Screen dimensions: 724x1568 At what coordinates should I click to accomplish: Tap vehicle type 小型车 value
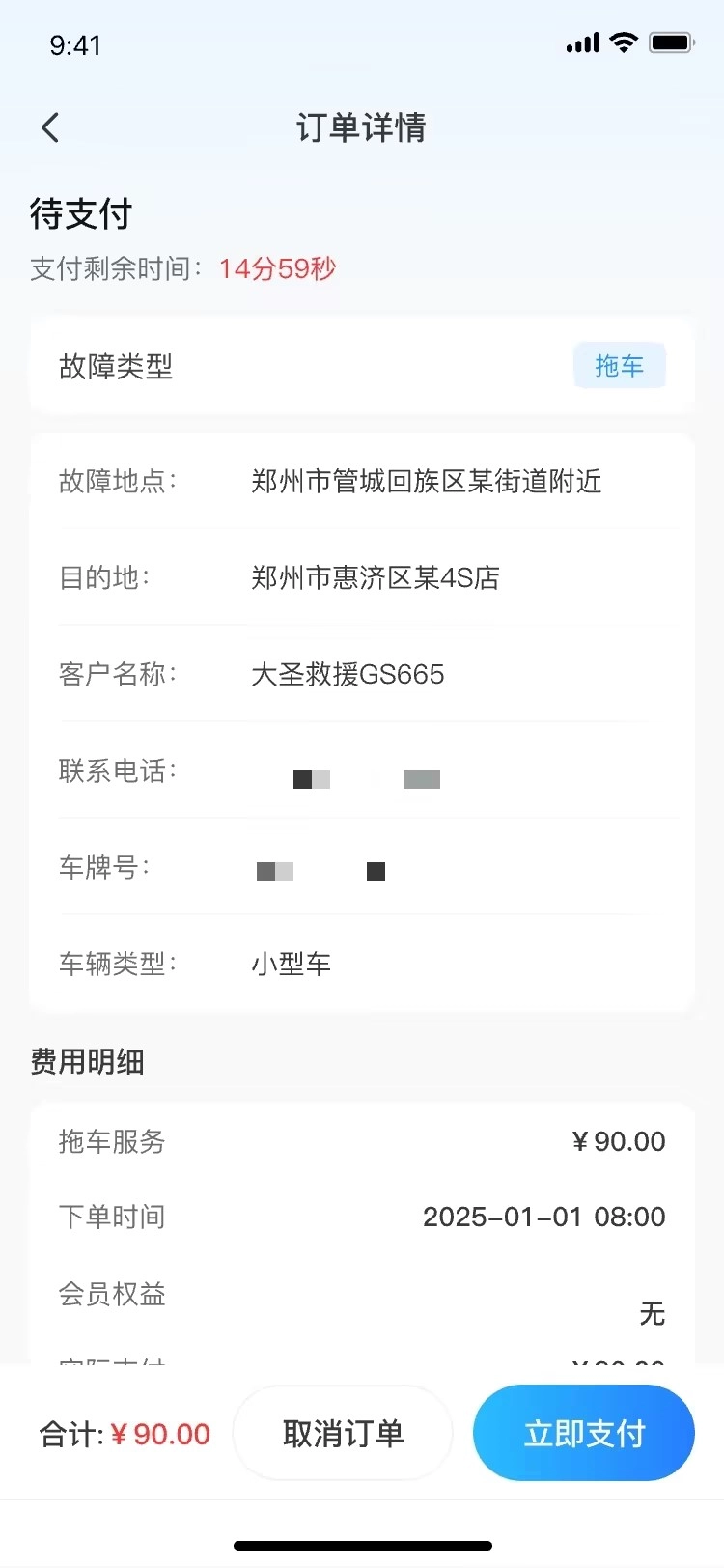click(290, 963)
